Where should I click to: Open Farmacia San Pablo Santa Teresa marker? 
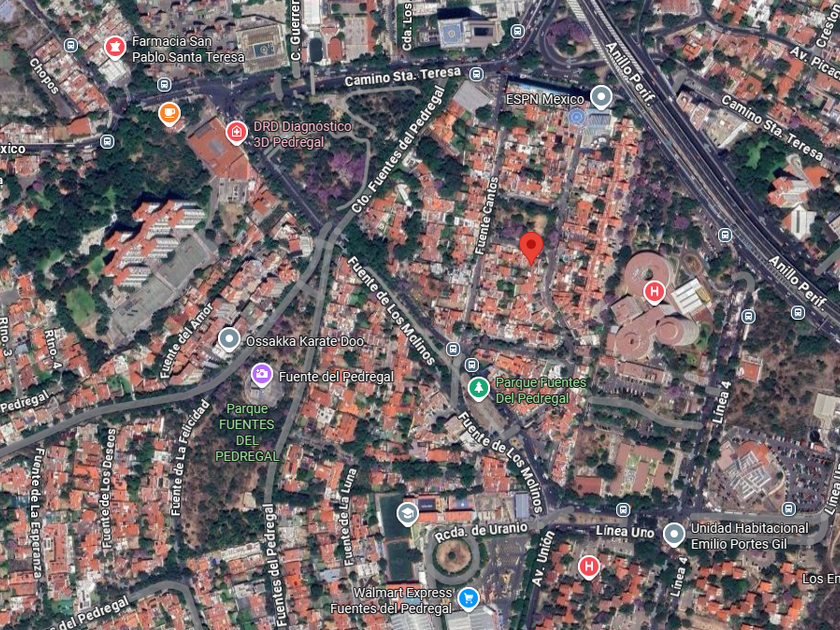click(x=115, y=47)
